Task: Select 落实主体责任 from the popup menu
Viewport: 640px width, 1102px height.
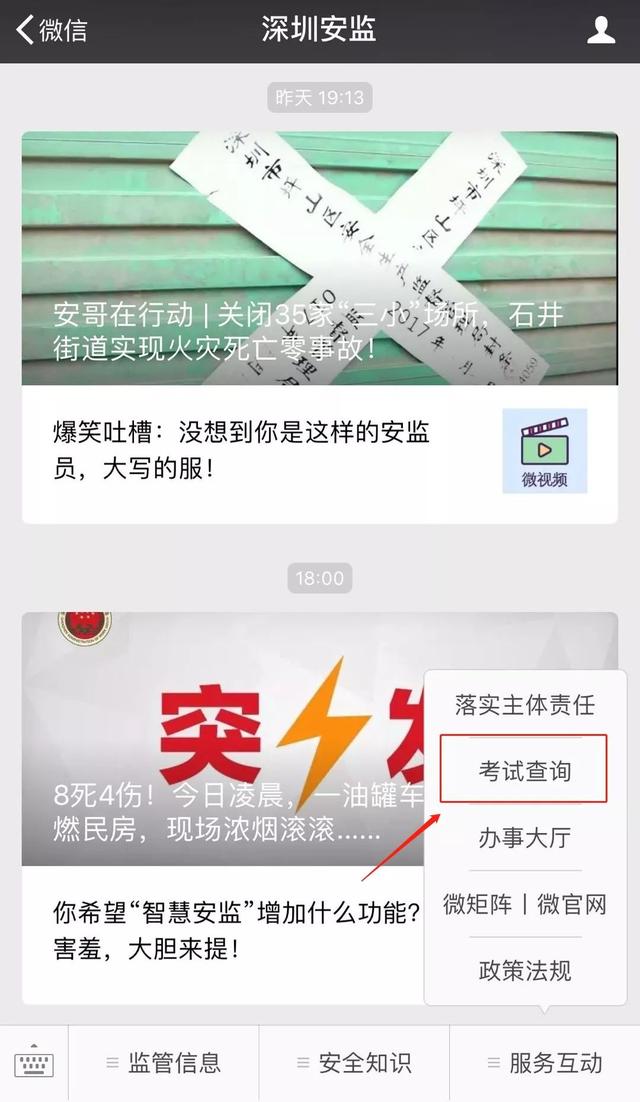Action: pyautogui.click(x=525, y=705)
